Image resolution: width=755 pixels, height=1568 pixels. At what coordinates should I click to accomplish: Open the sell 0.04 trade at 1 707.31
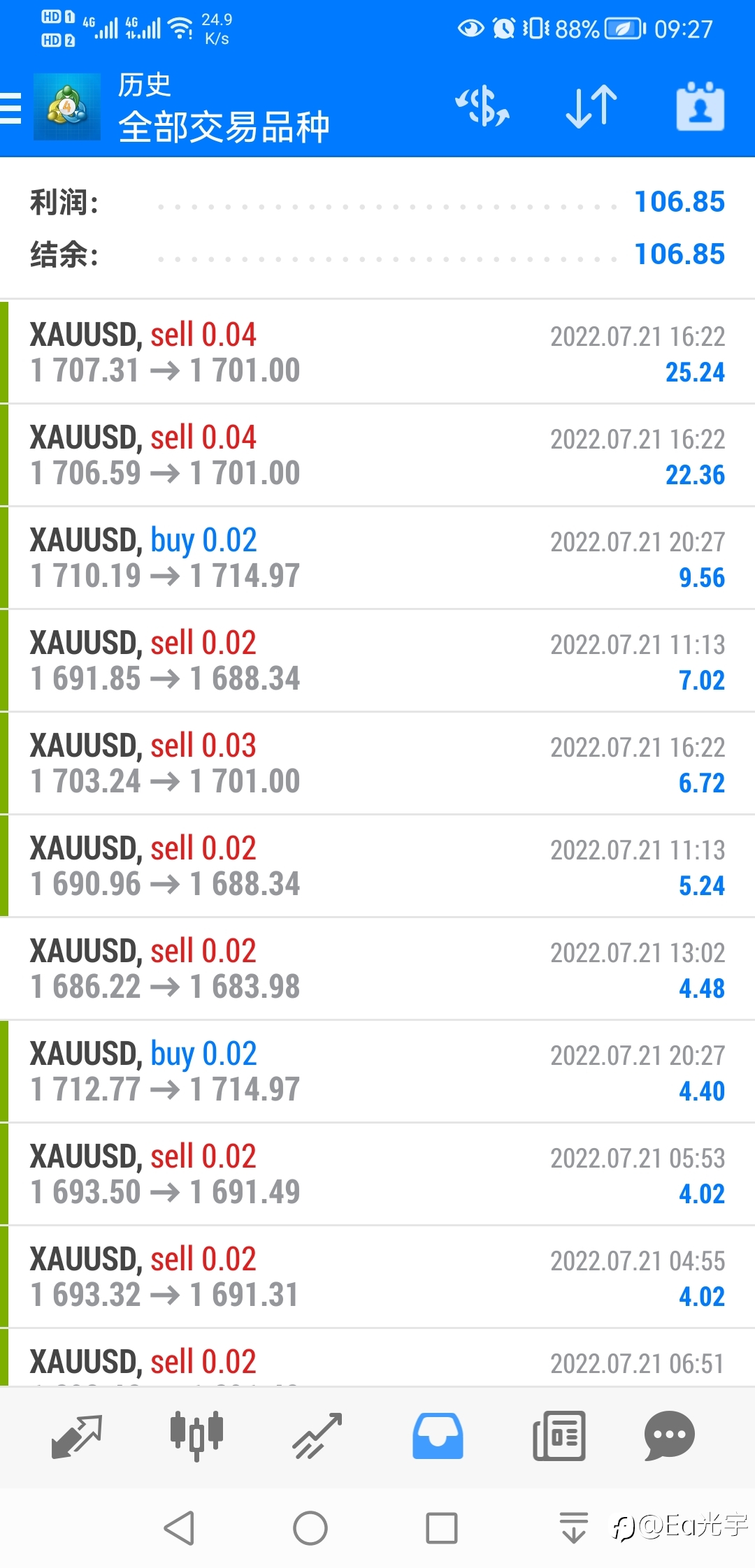(x=377, y=352)
